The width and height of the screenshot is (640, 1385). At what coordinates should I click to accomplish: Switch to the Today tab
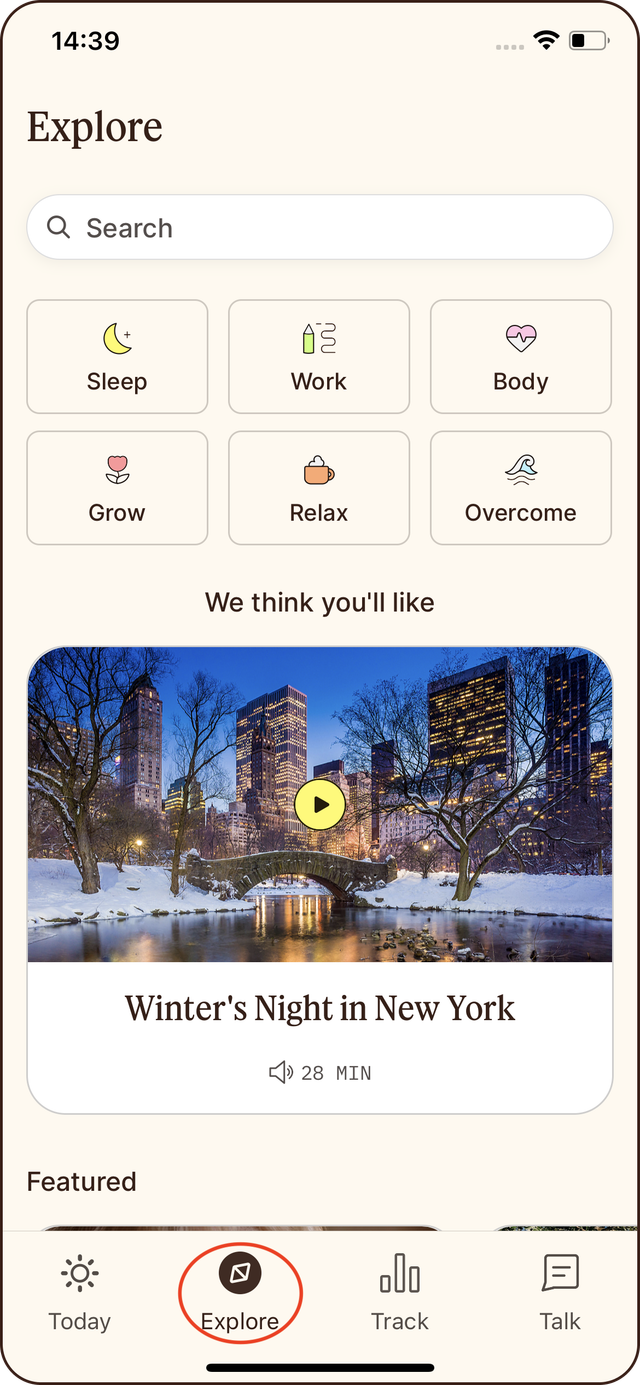[x=80, y=1294]
